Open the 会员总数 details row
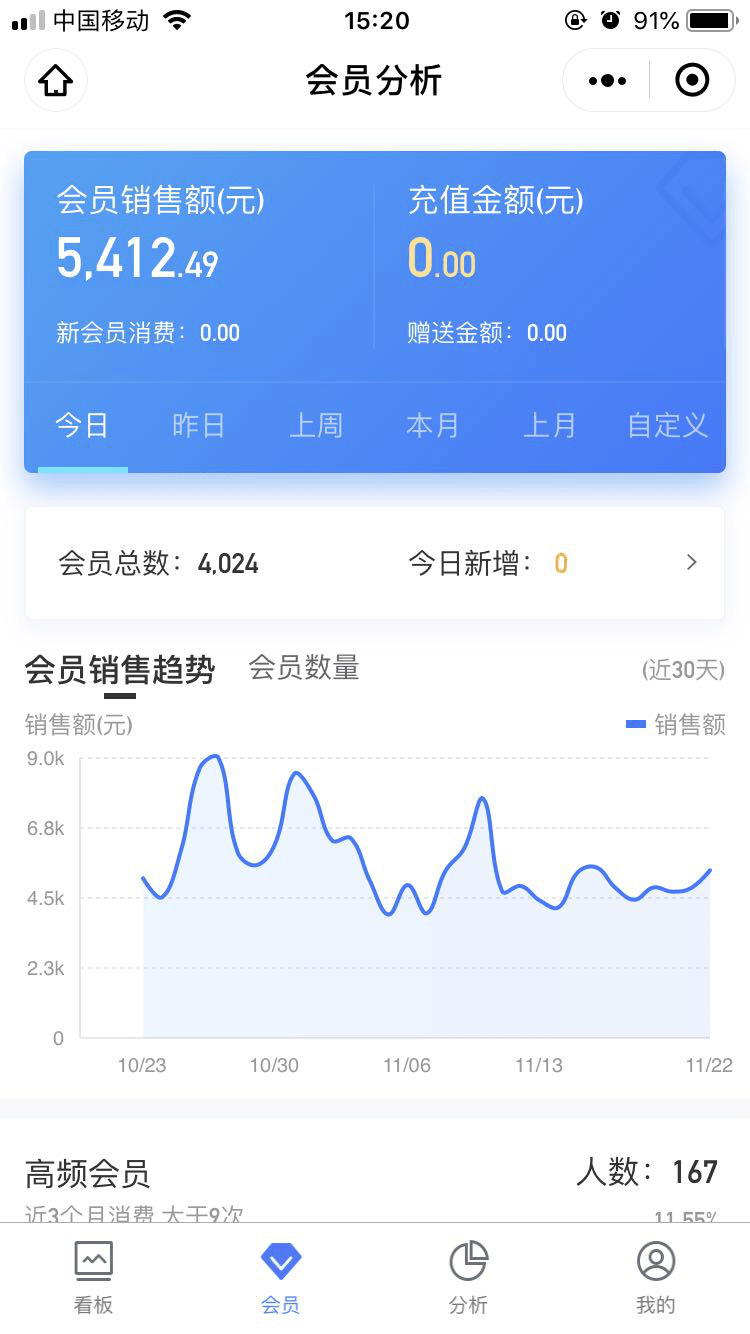Image resolution: width=750 pixels, height=1334 pixels. pyautogui.click(x=375, y=563)
